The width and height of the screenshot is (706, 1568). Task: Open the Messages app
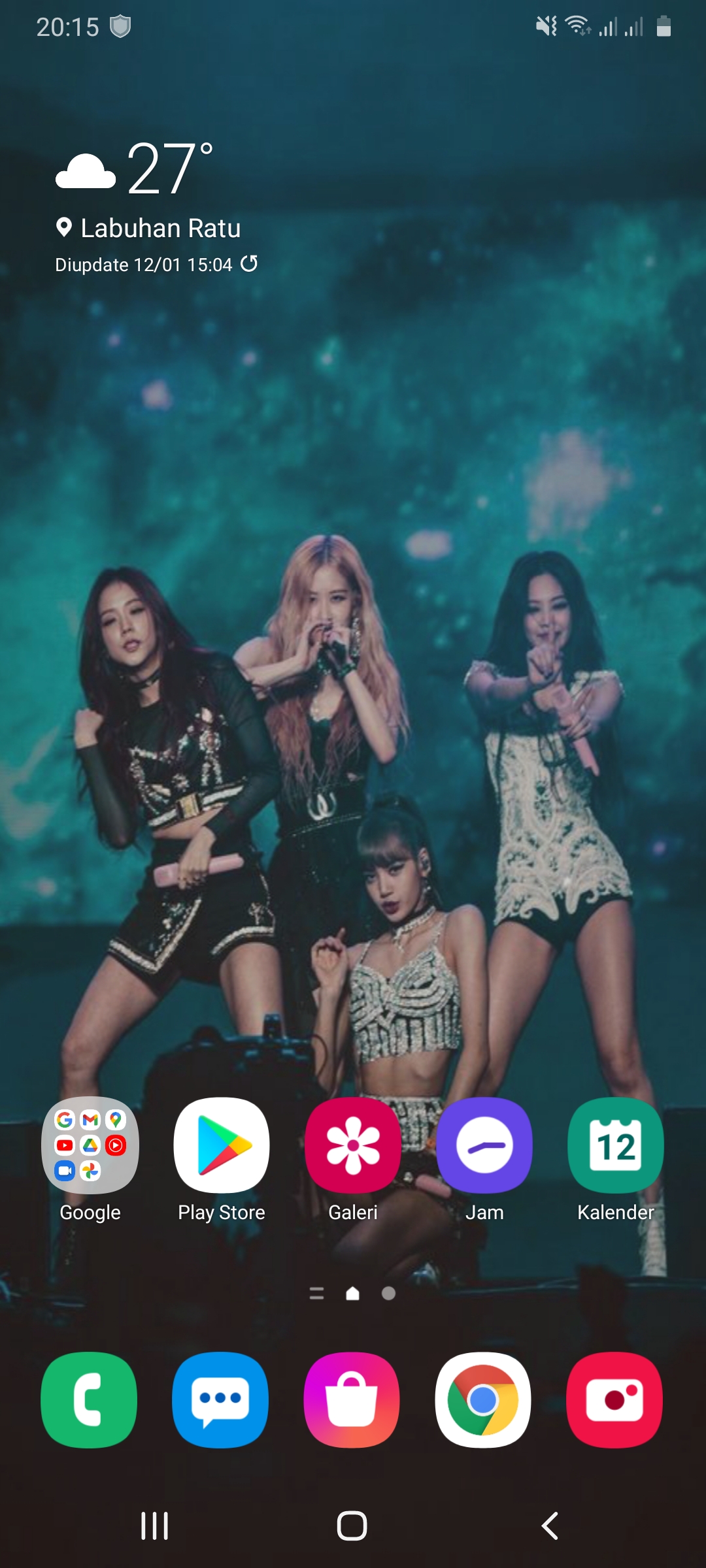coord(220,1400)
